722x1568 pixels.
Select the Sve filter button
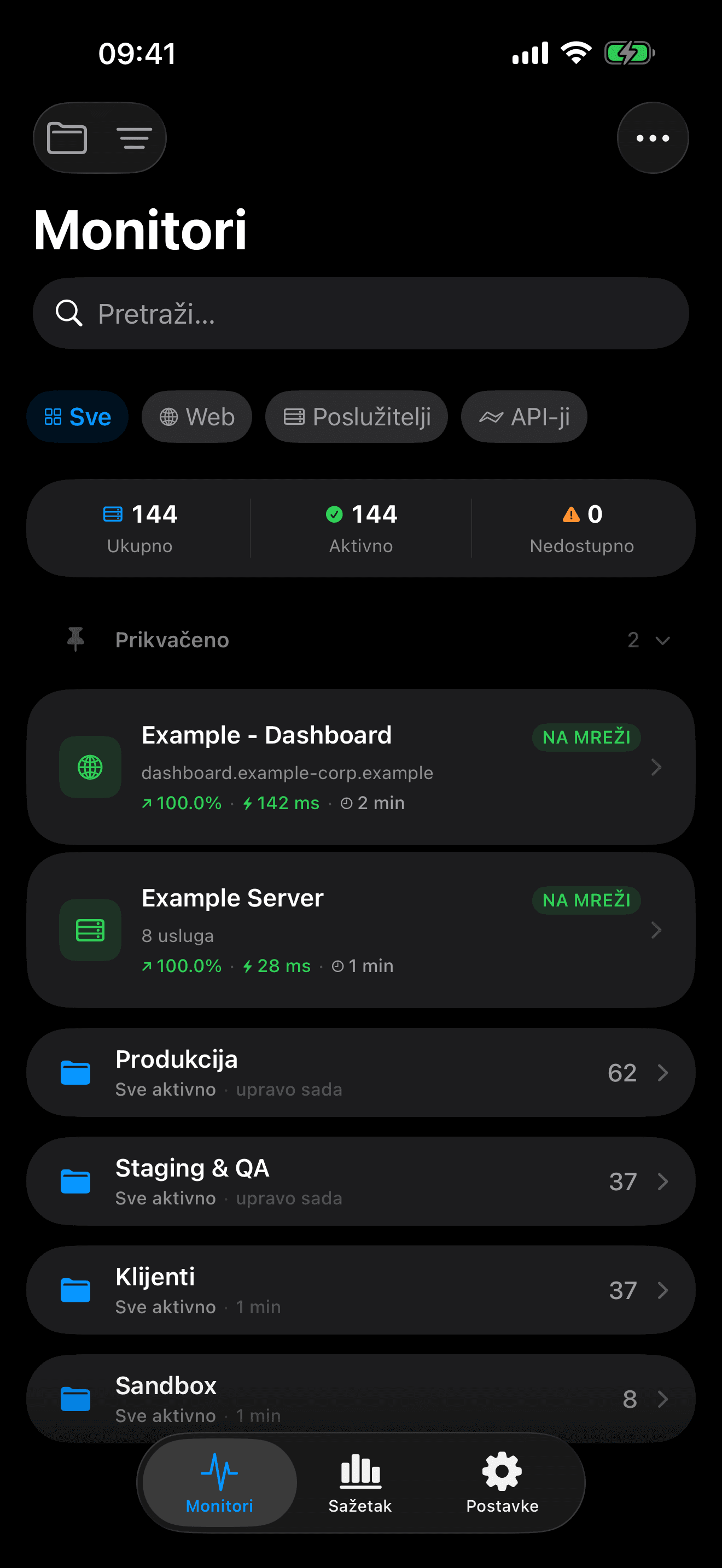coord(77,417)
